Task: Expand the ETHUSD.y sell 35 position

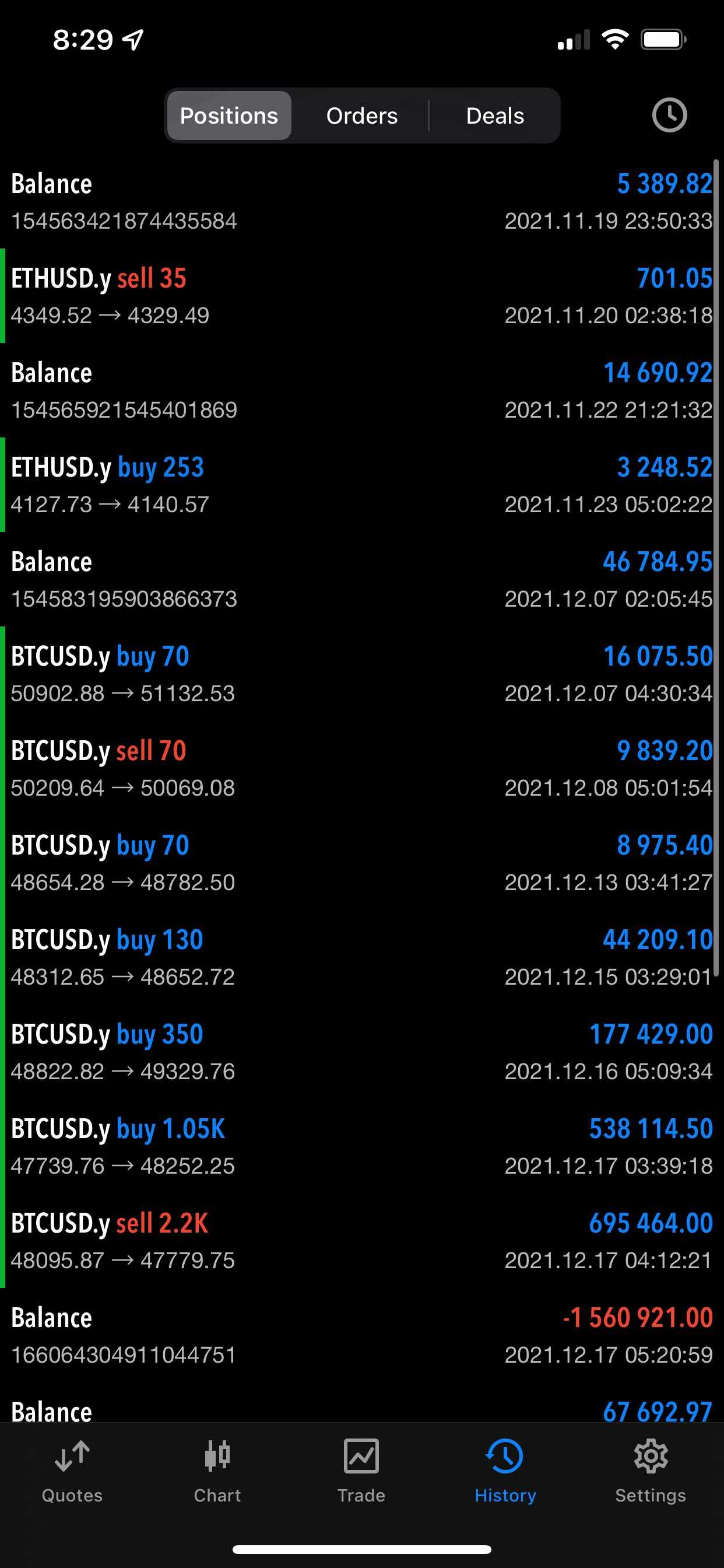Action: pyautogui.click(x=361, y=296)
